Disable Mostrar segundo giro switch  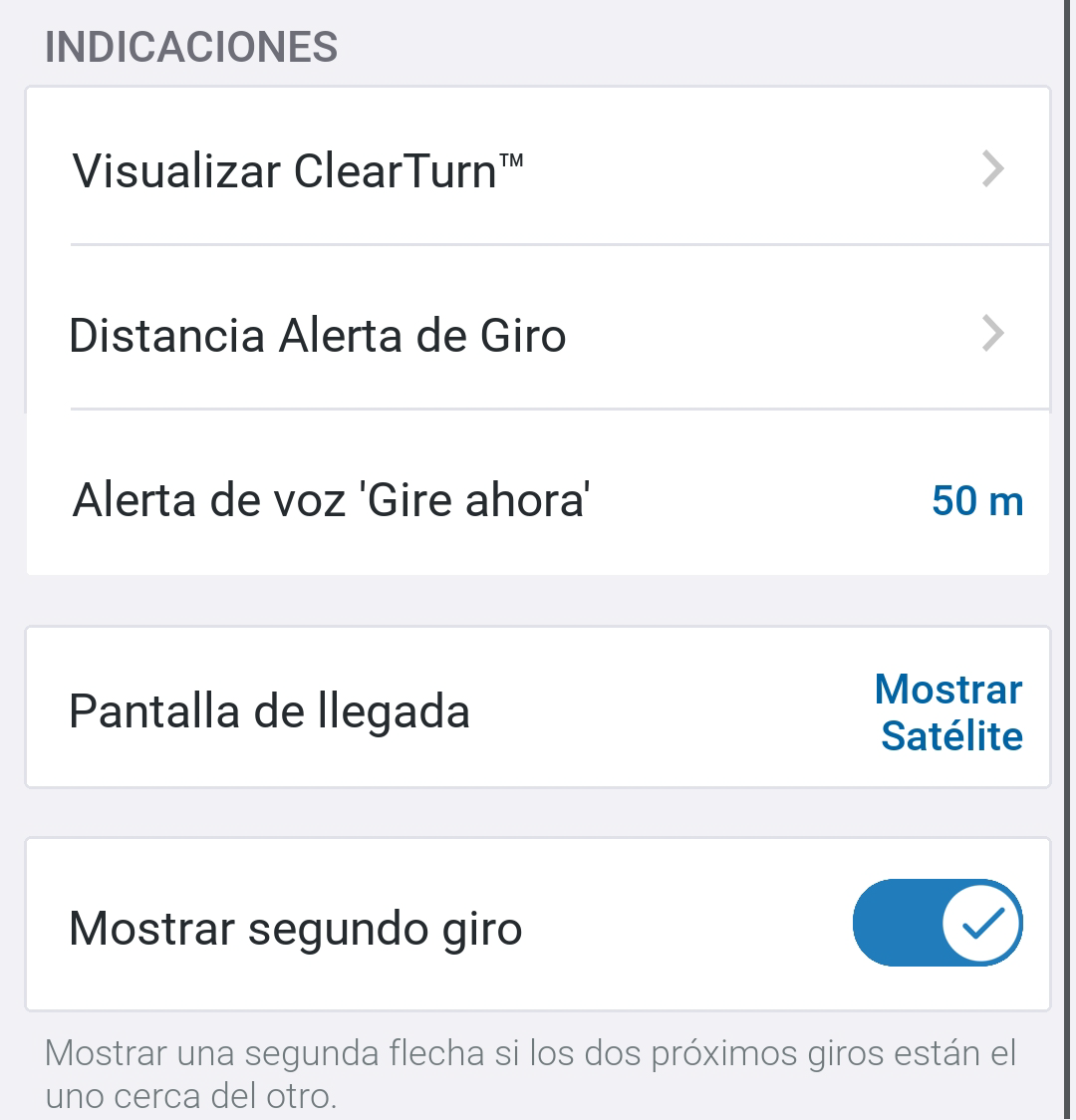(937, 924)
